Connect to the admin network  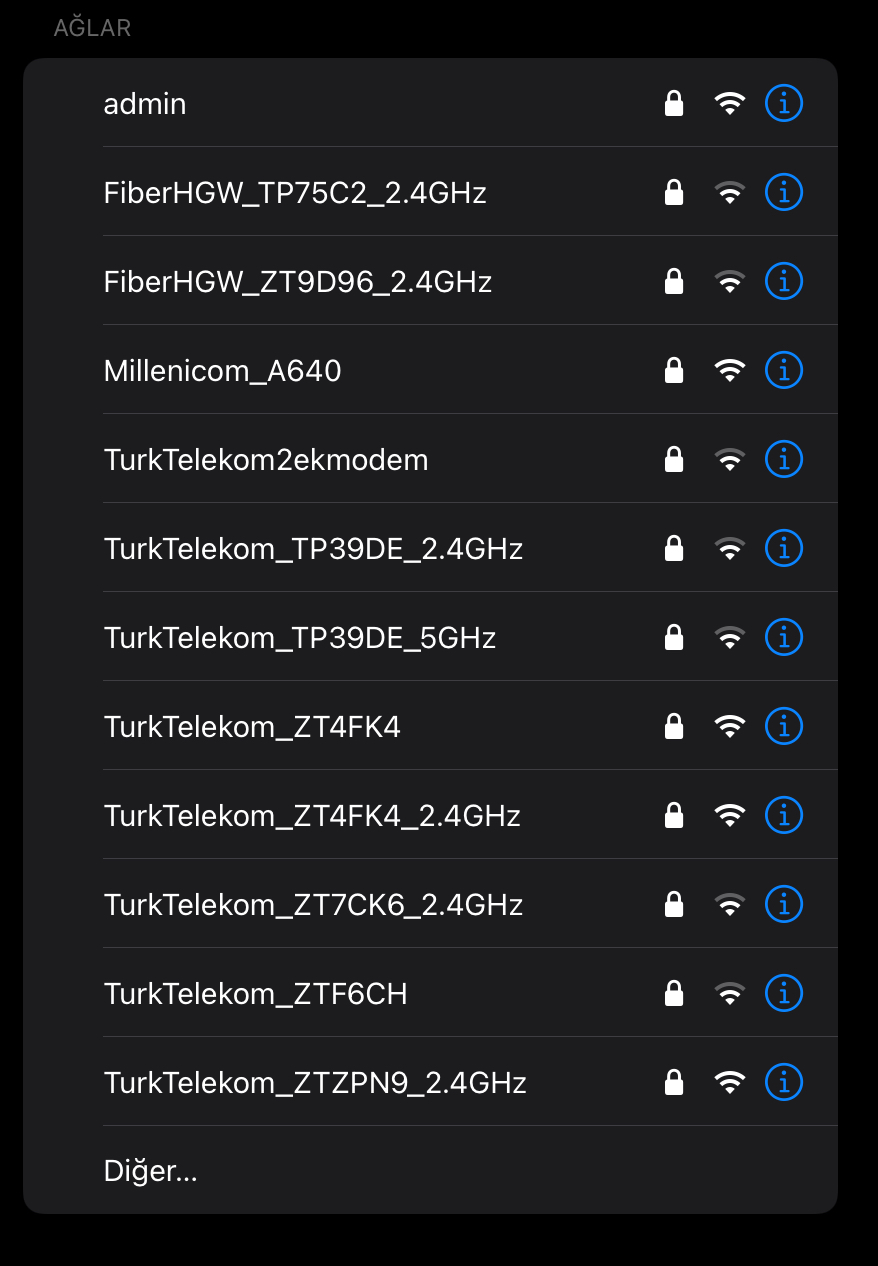145,103
